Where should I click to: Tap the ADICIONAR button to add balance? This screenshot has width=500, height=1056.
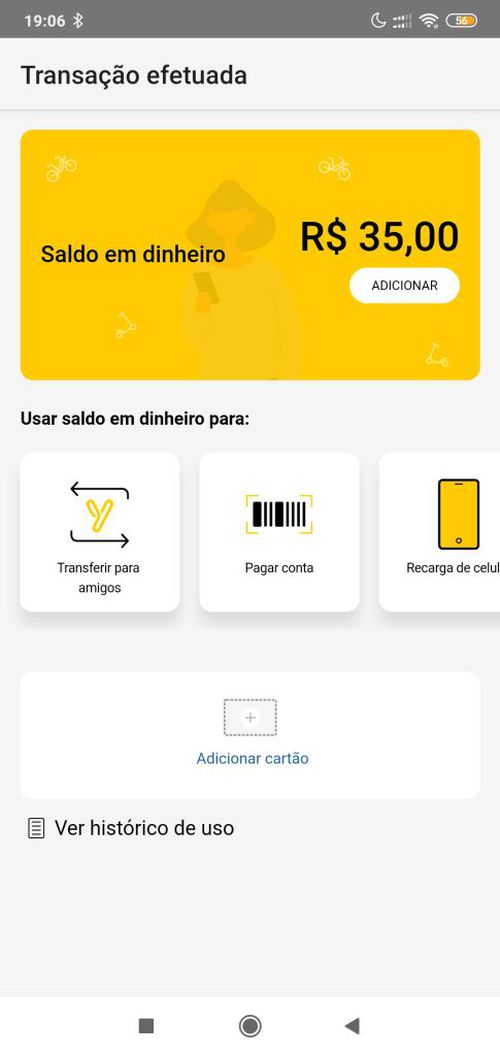click(404, 286)
